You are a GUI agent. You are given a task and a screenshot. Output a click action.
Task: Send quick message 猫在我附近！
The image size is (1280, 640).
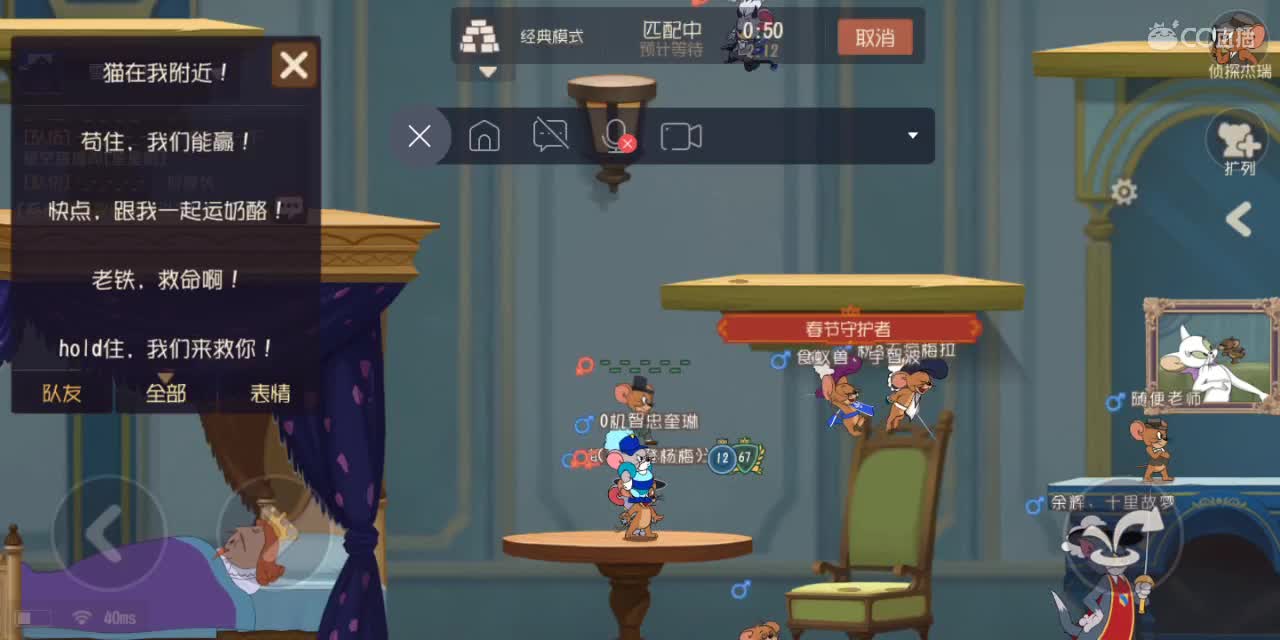pos(166,73)
